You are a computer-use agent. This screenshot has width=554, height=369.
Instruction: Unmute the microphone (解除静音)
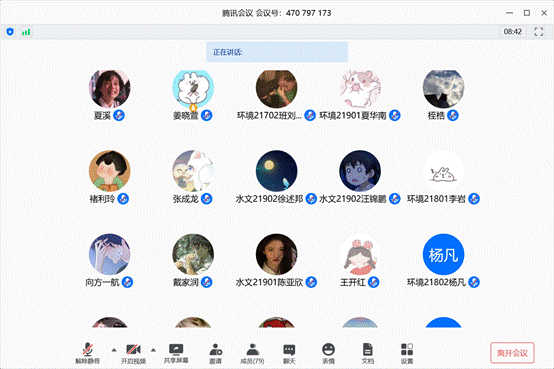[88, 353]
